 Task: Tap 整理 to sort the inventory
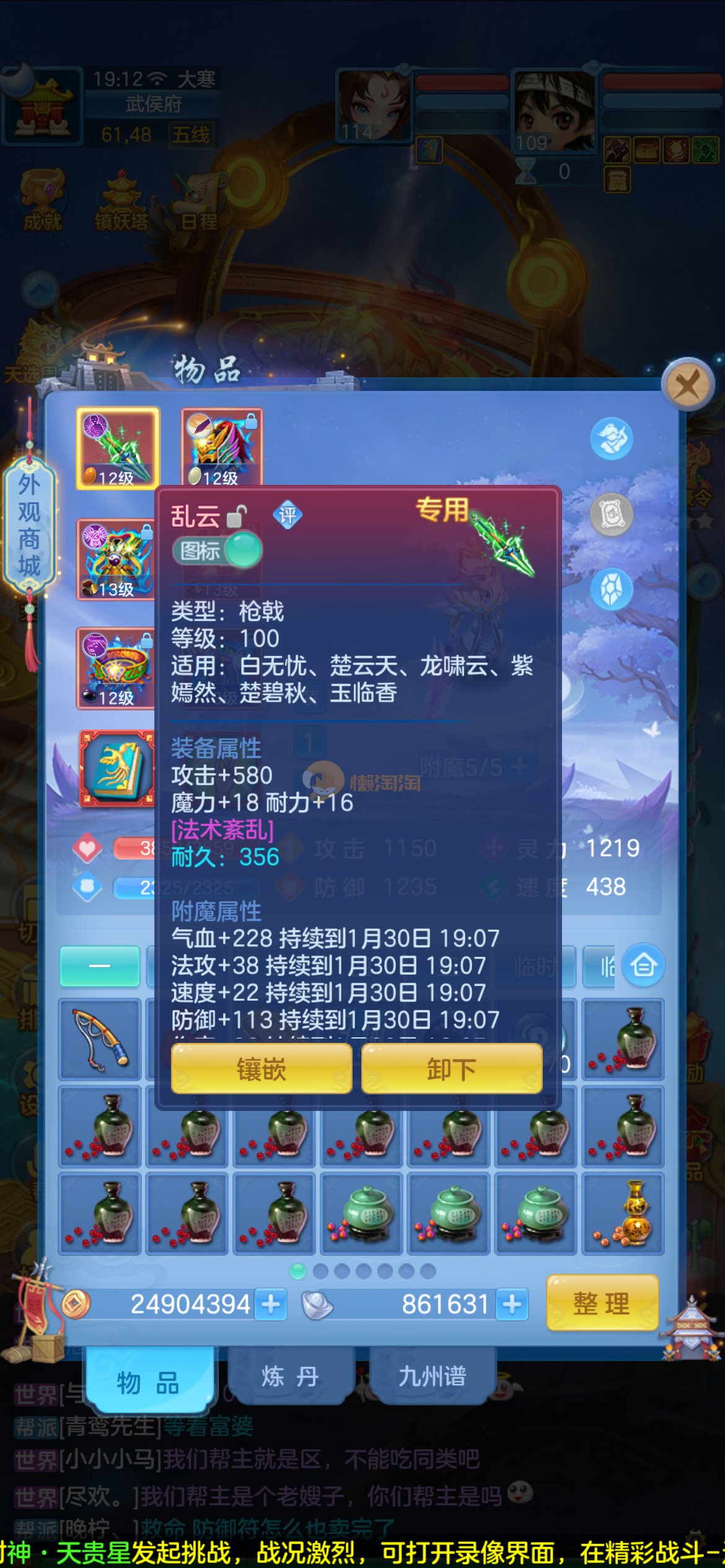pos(602,1304)
